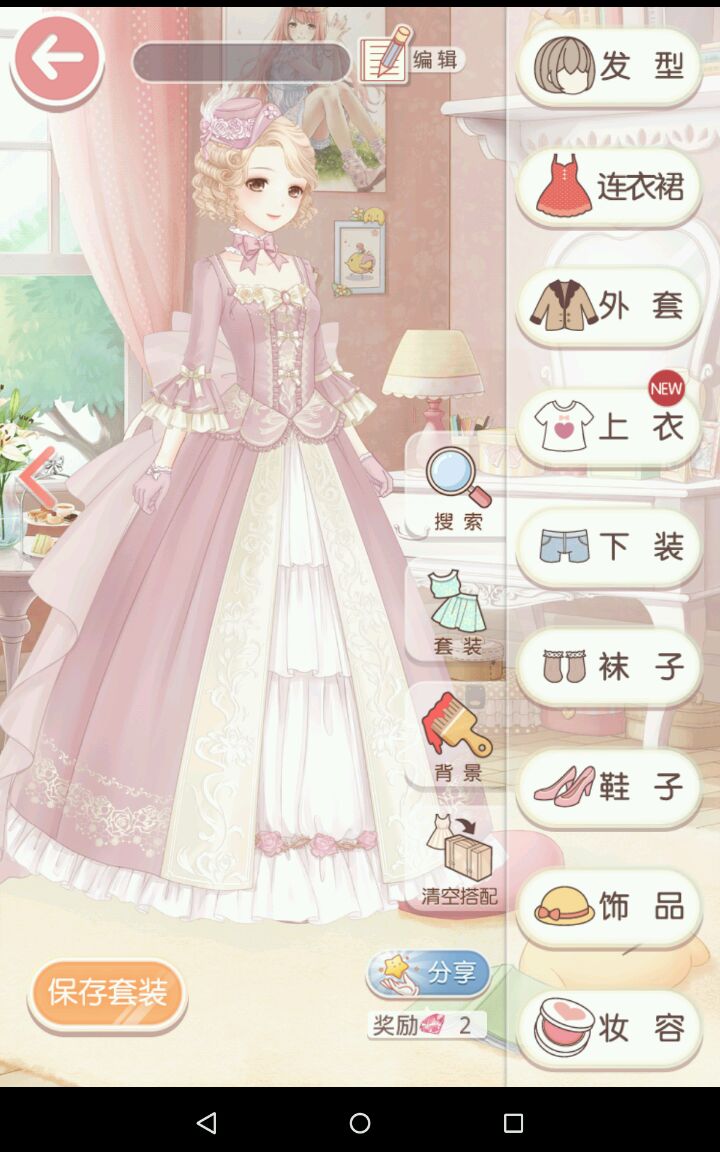Viewport: 720px width, 1152px height.
Task: Tap the red left chevron arrow
Action: 38,477
